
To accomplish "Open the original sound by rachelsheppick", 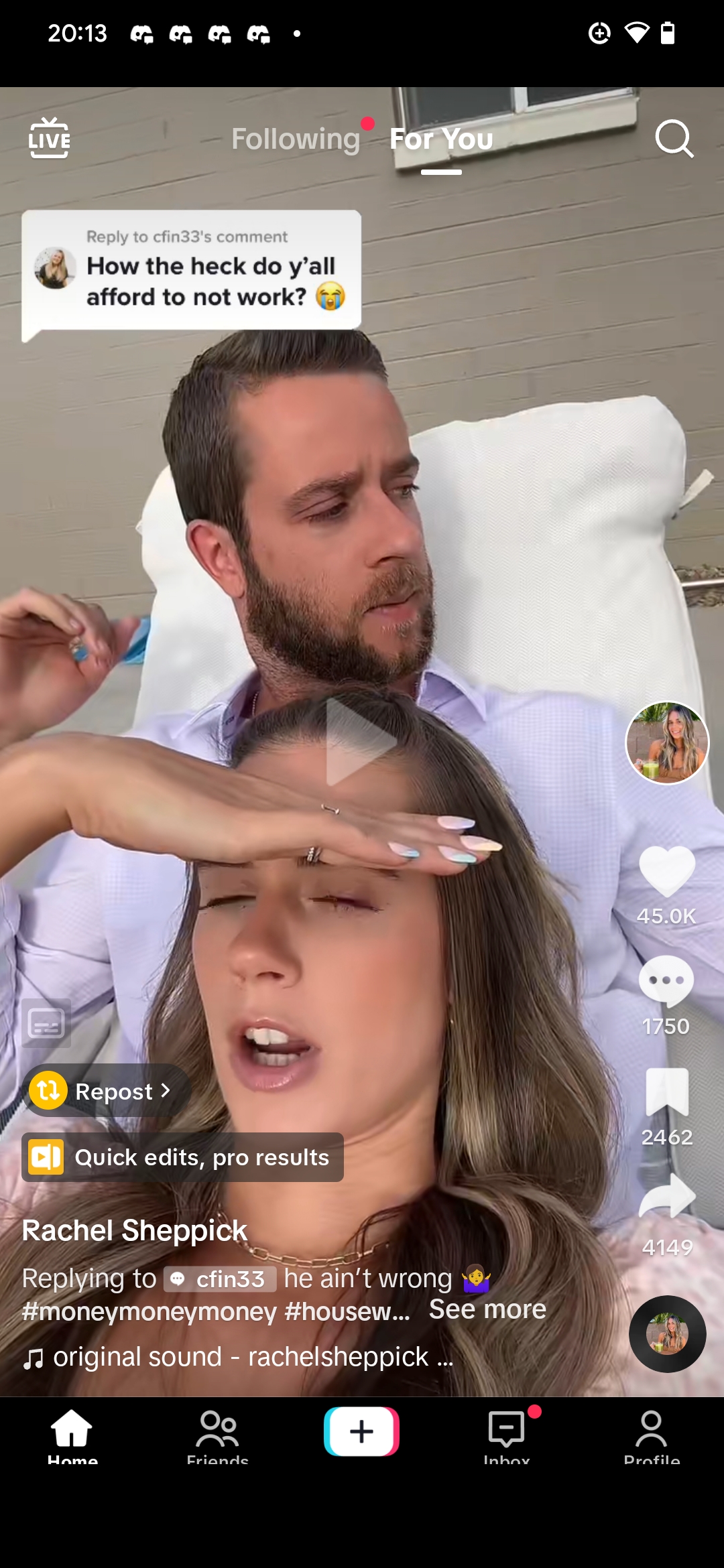I will point(239,1357).
